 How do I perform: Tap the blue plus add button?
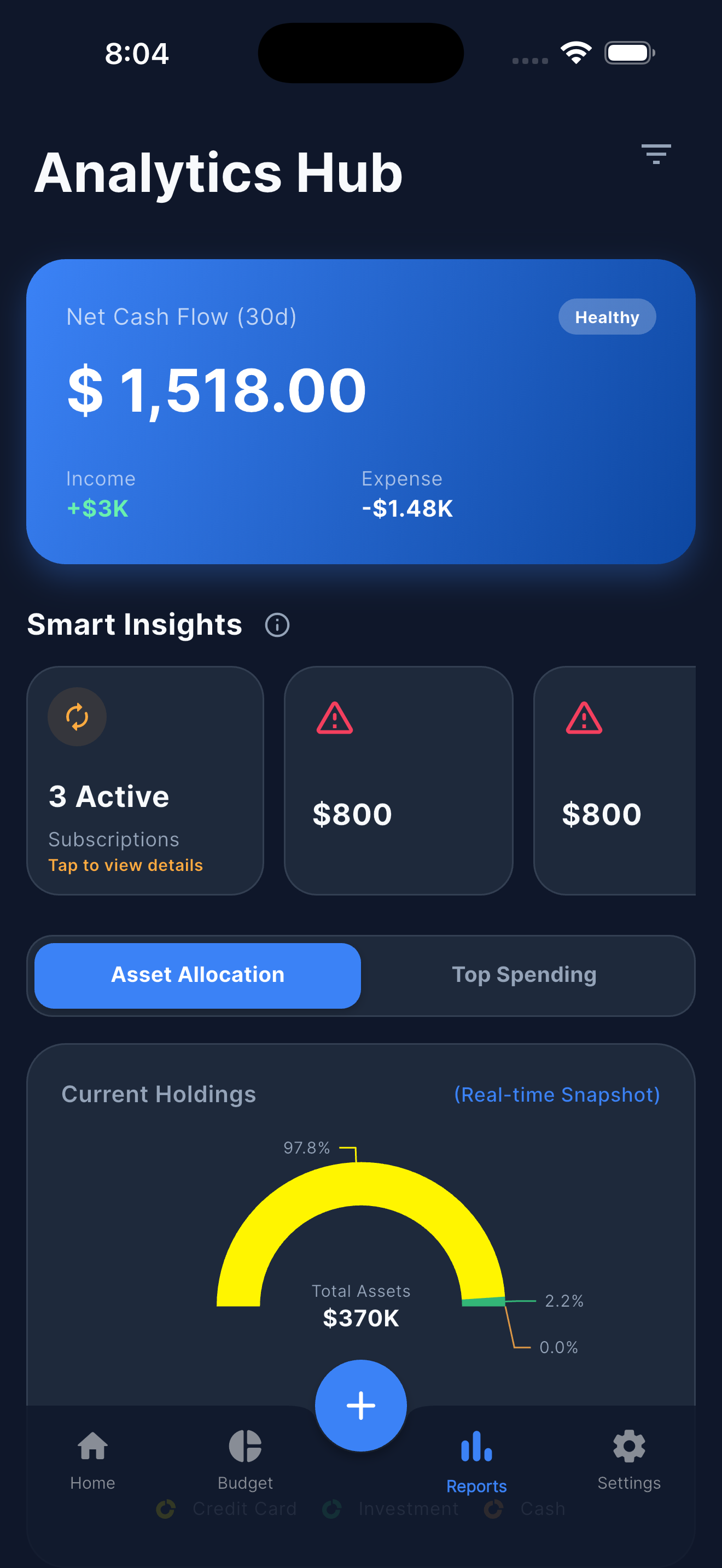(x=360, y=1406)
